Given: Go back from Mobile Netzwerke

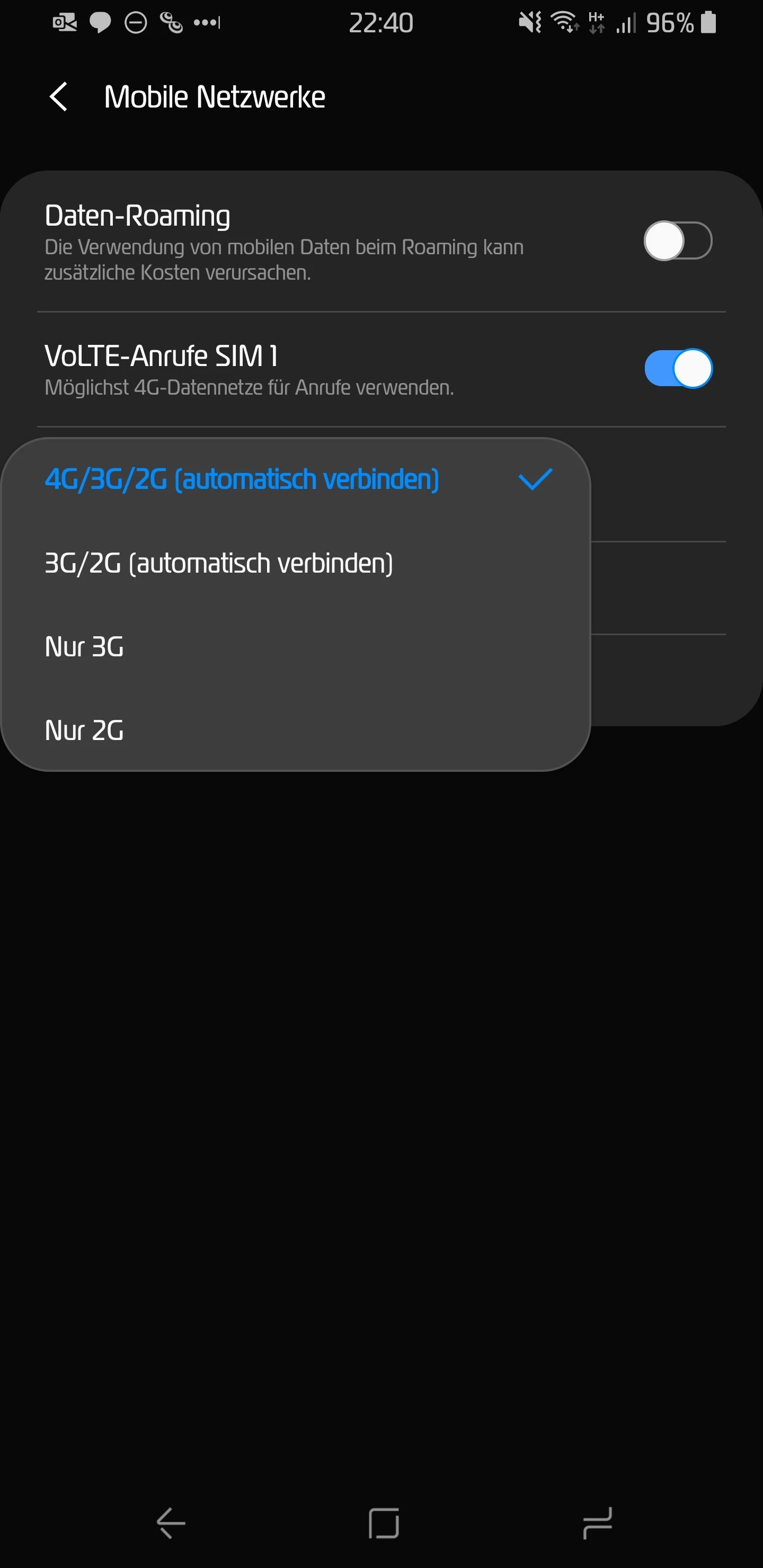Looking at the screenshot, I should click(x=58, y=97).
